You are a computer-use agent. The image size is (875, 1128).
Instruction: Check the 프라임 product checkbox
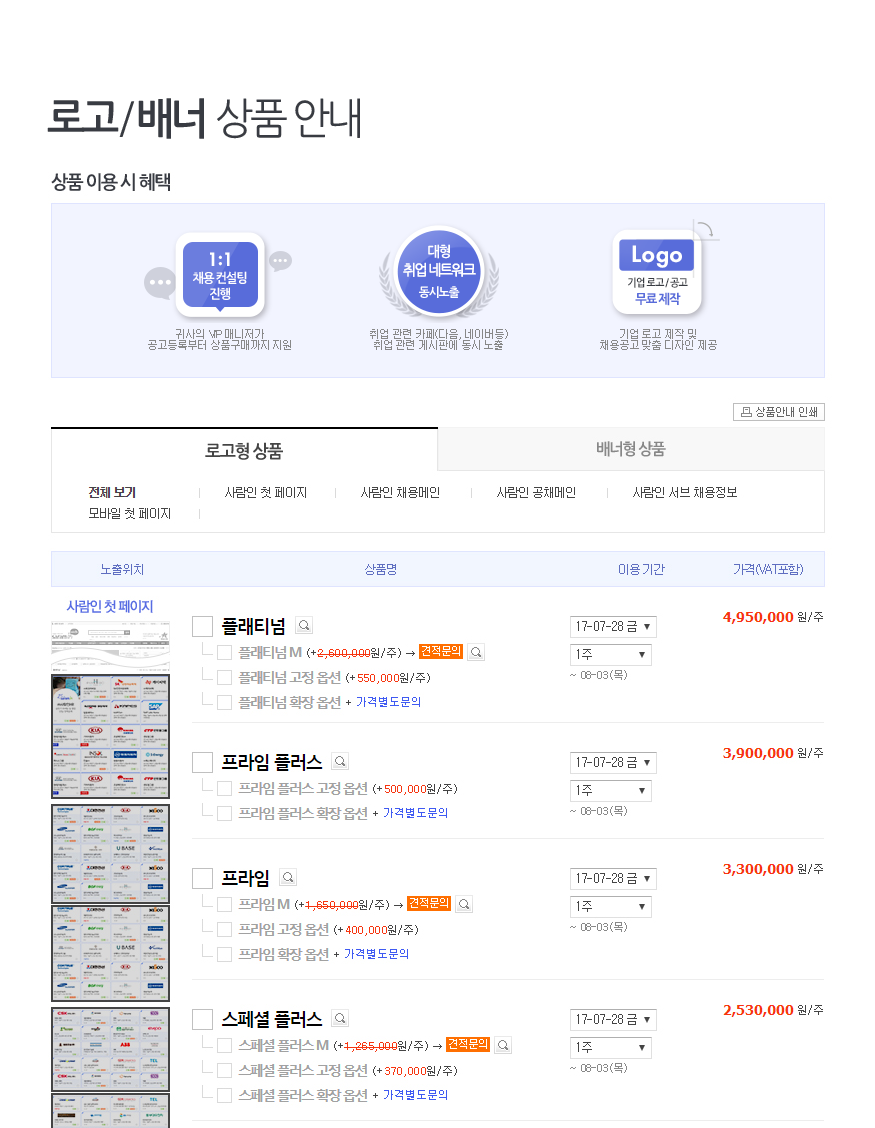coord(203,879)
